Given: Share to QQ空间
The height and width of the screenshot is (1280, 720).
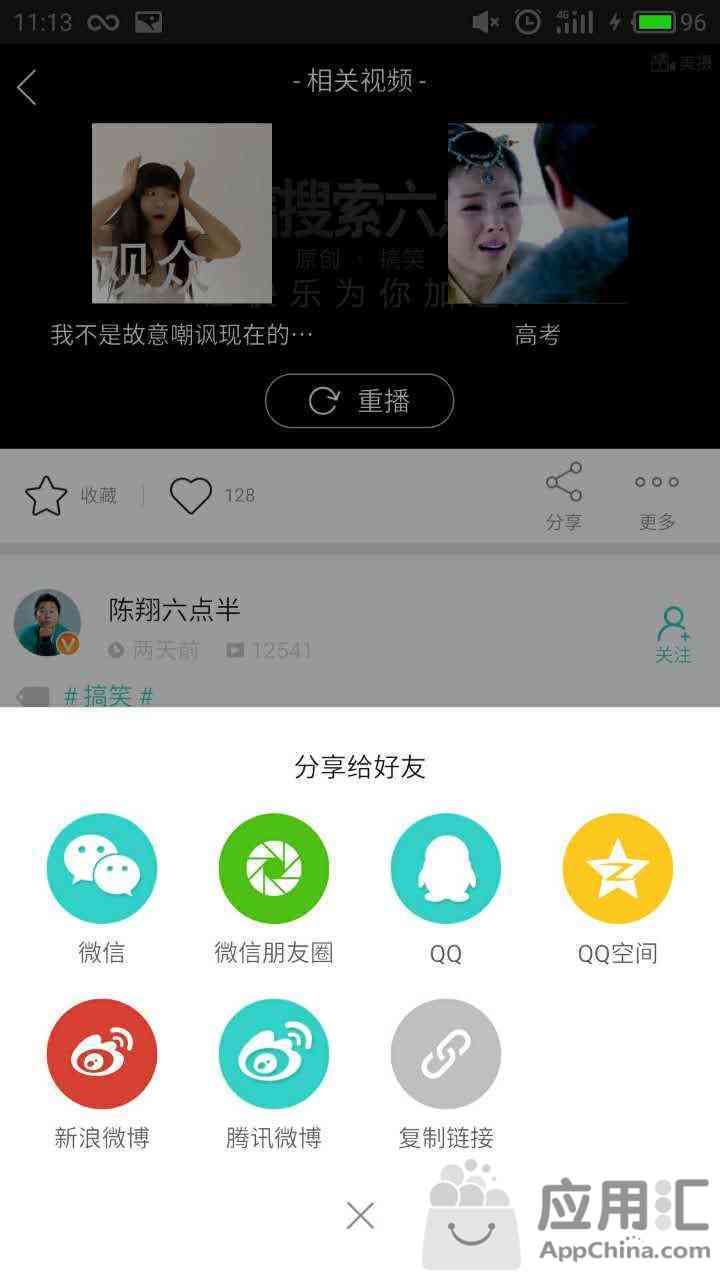Looking at the screenshot, I should click(x=618, y=868).
